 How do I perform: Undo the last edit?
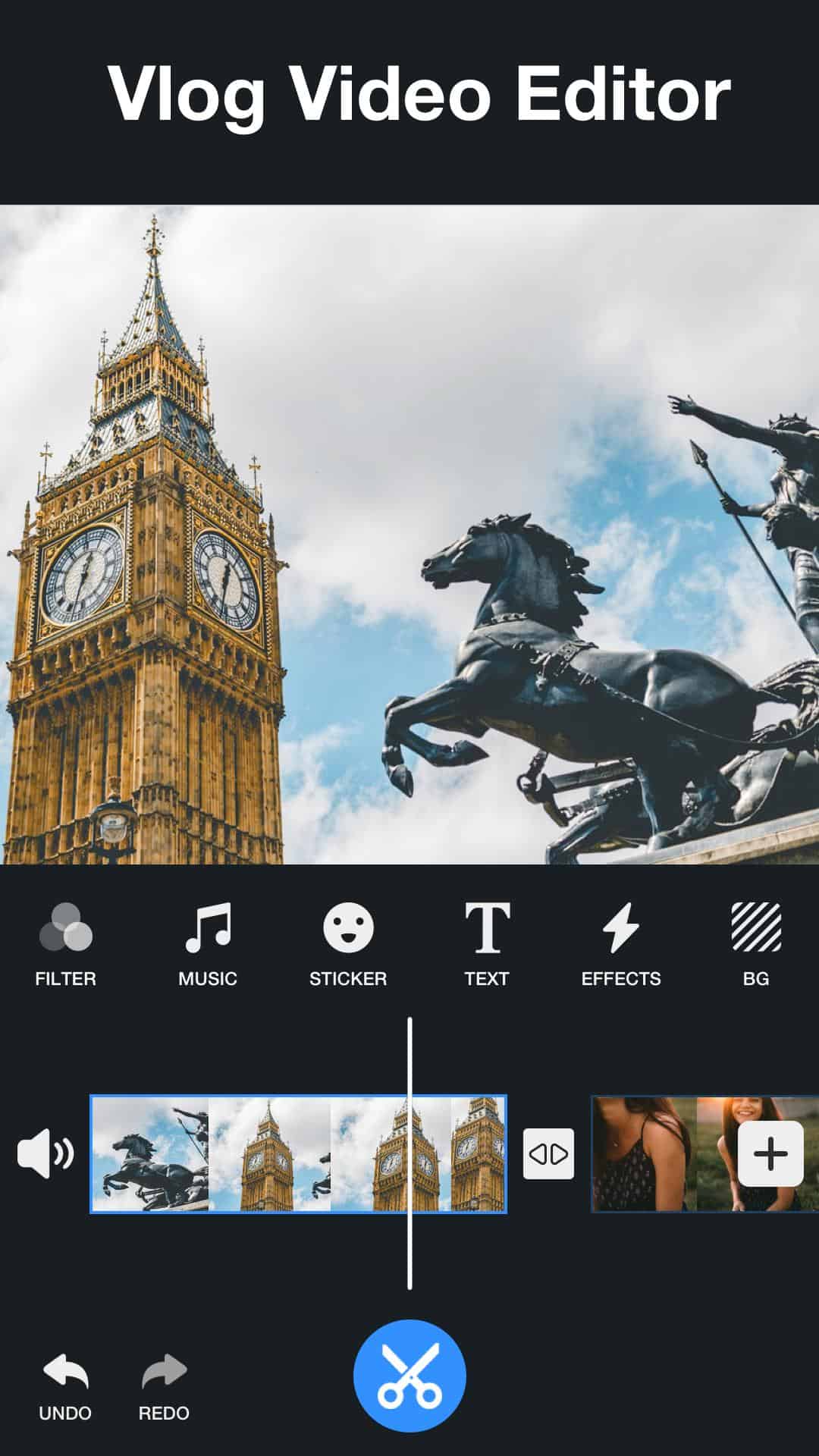(x=65, y=1388)
